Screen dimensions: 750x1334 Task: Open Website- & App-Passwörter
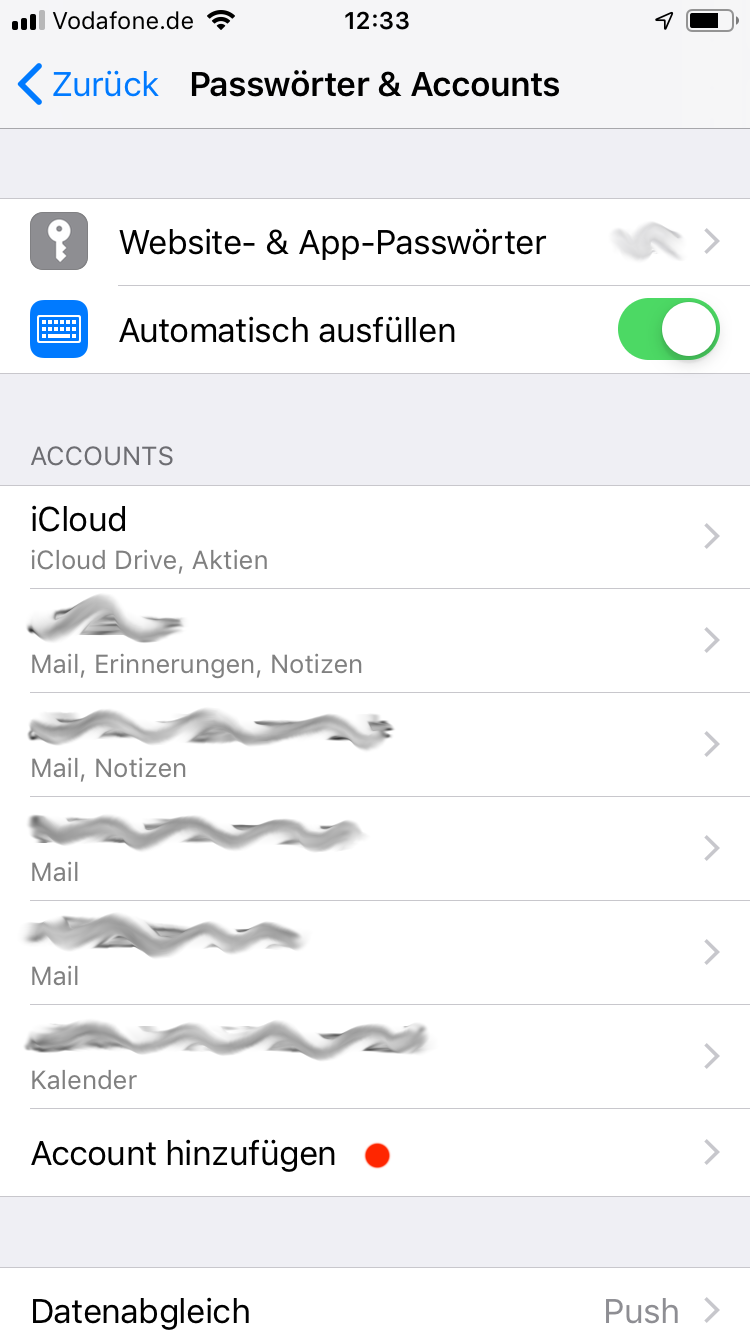point(375,242)
